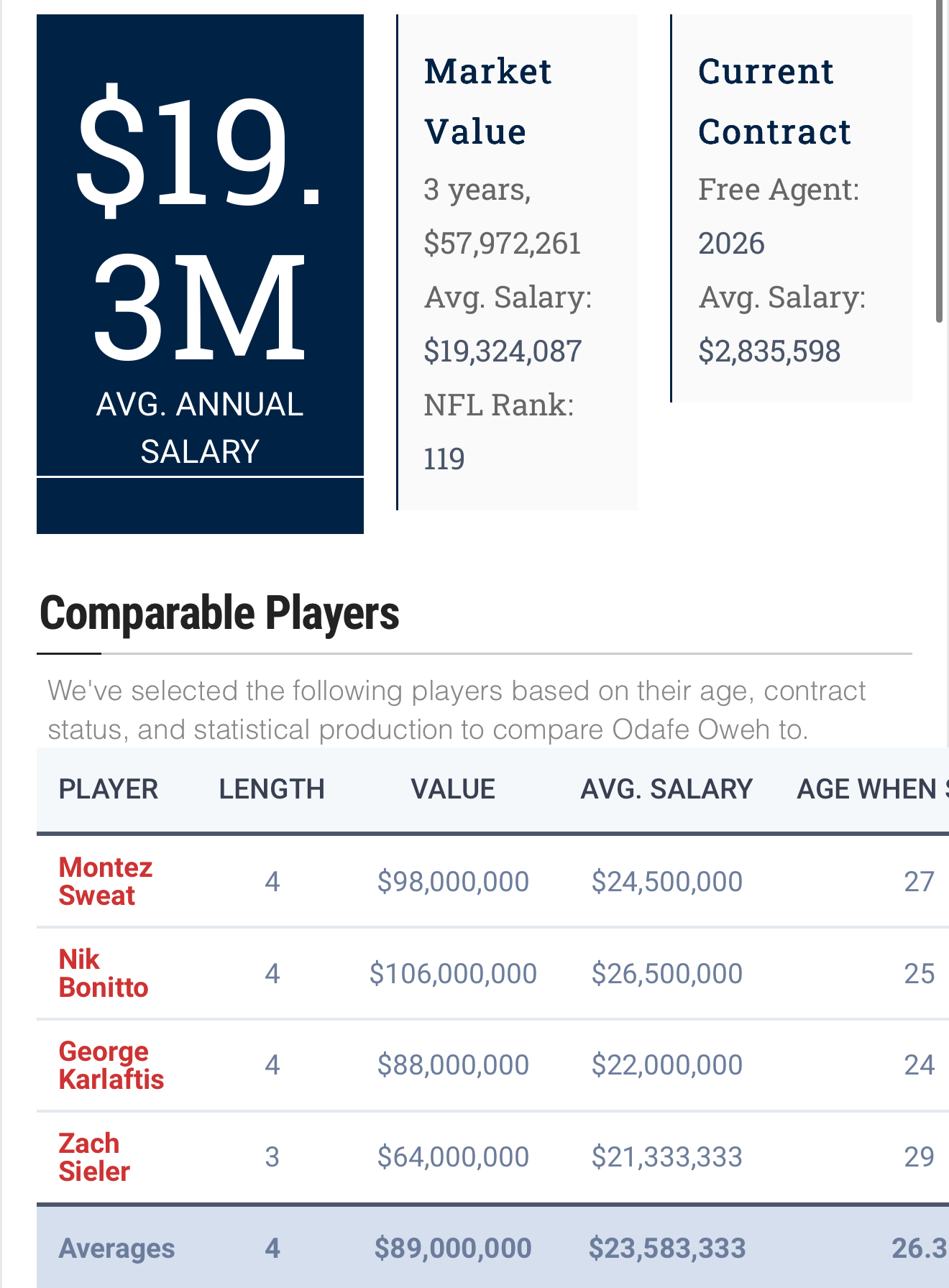Open Montez Sweat's player page
The image size is (949, 1288).
point(105,881)
